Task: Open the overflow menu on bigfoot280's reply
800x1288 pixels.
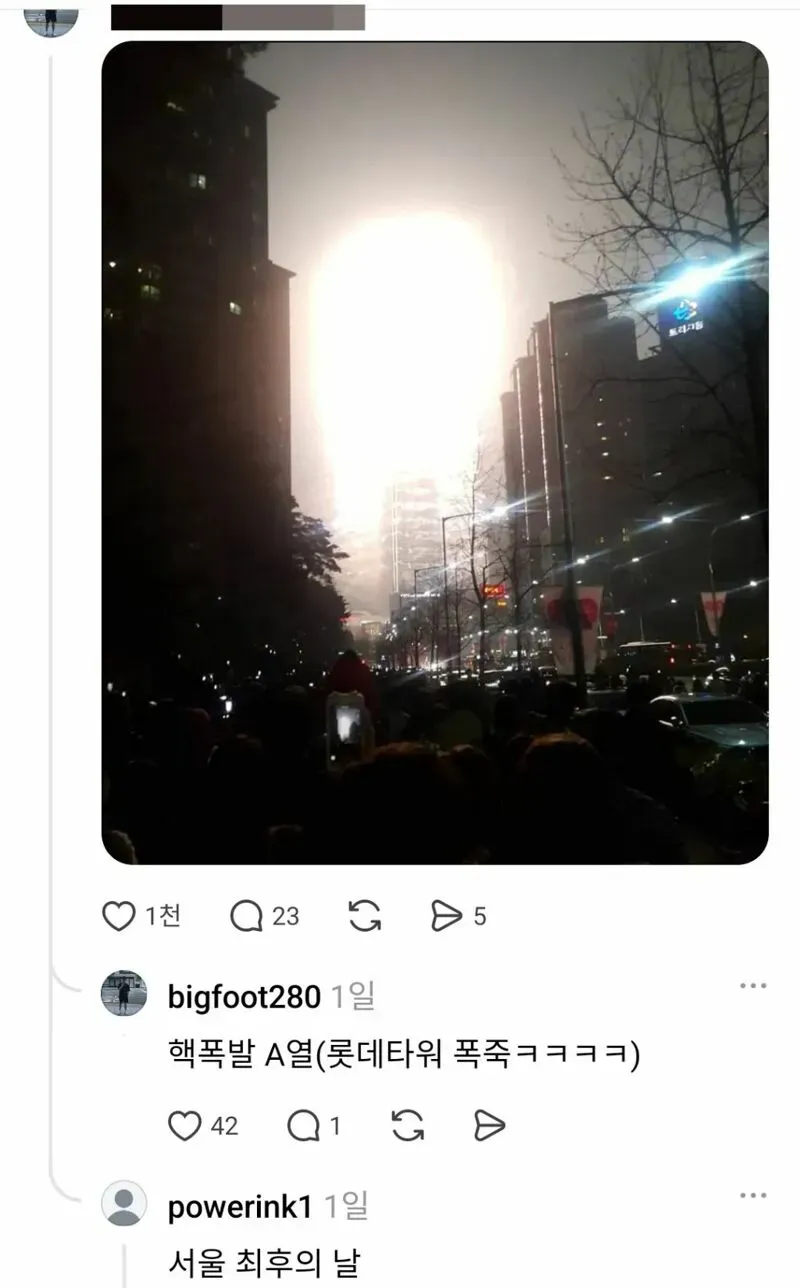Action: 753,986
